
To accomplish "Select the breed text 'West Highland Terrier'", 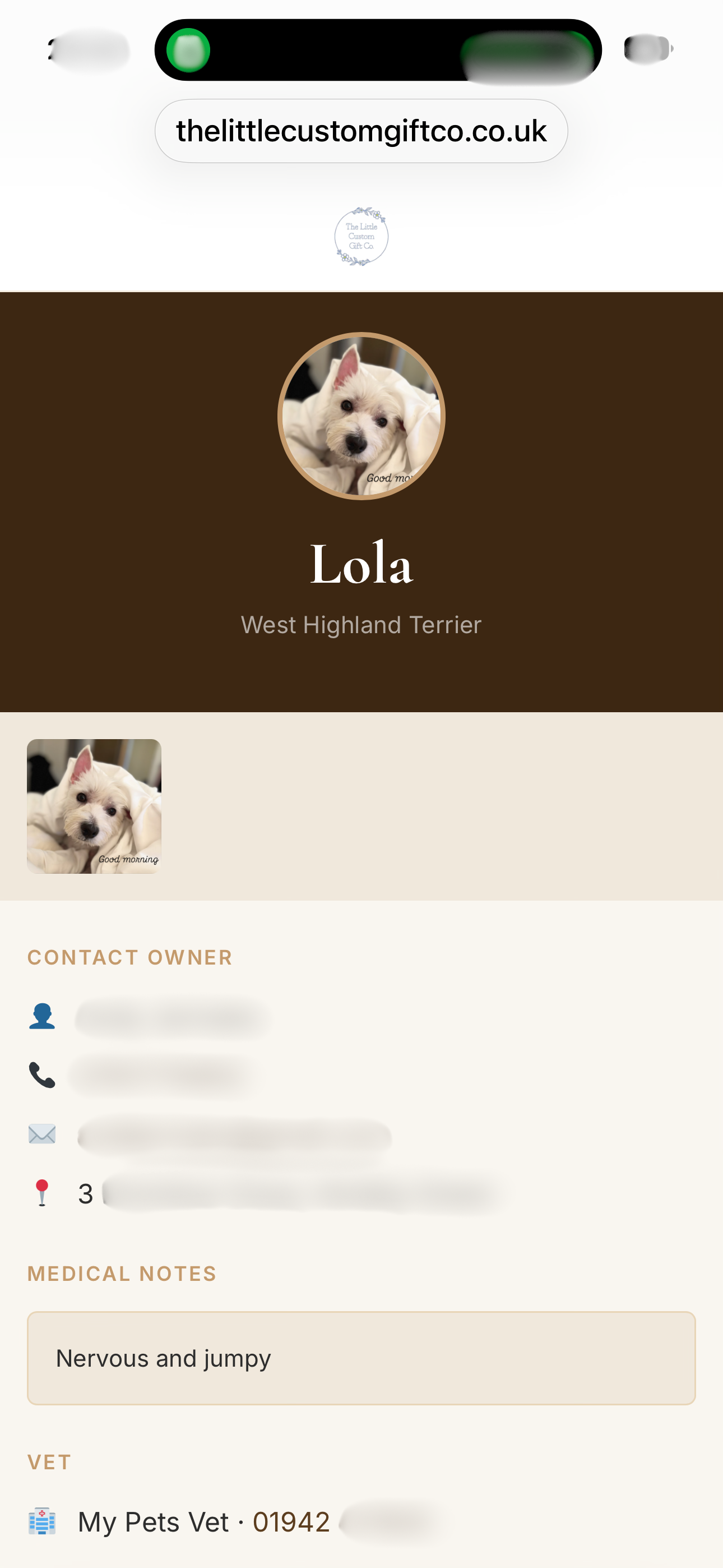I will [x=361, y=625].
